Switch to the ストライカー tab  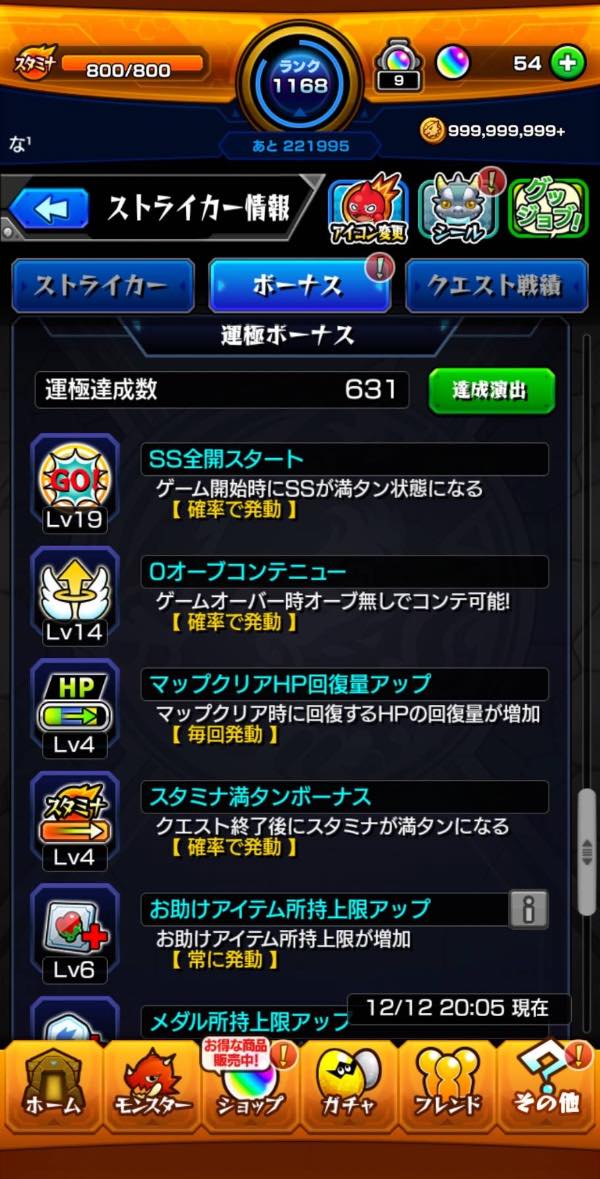point(102,286)
